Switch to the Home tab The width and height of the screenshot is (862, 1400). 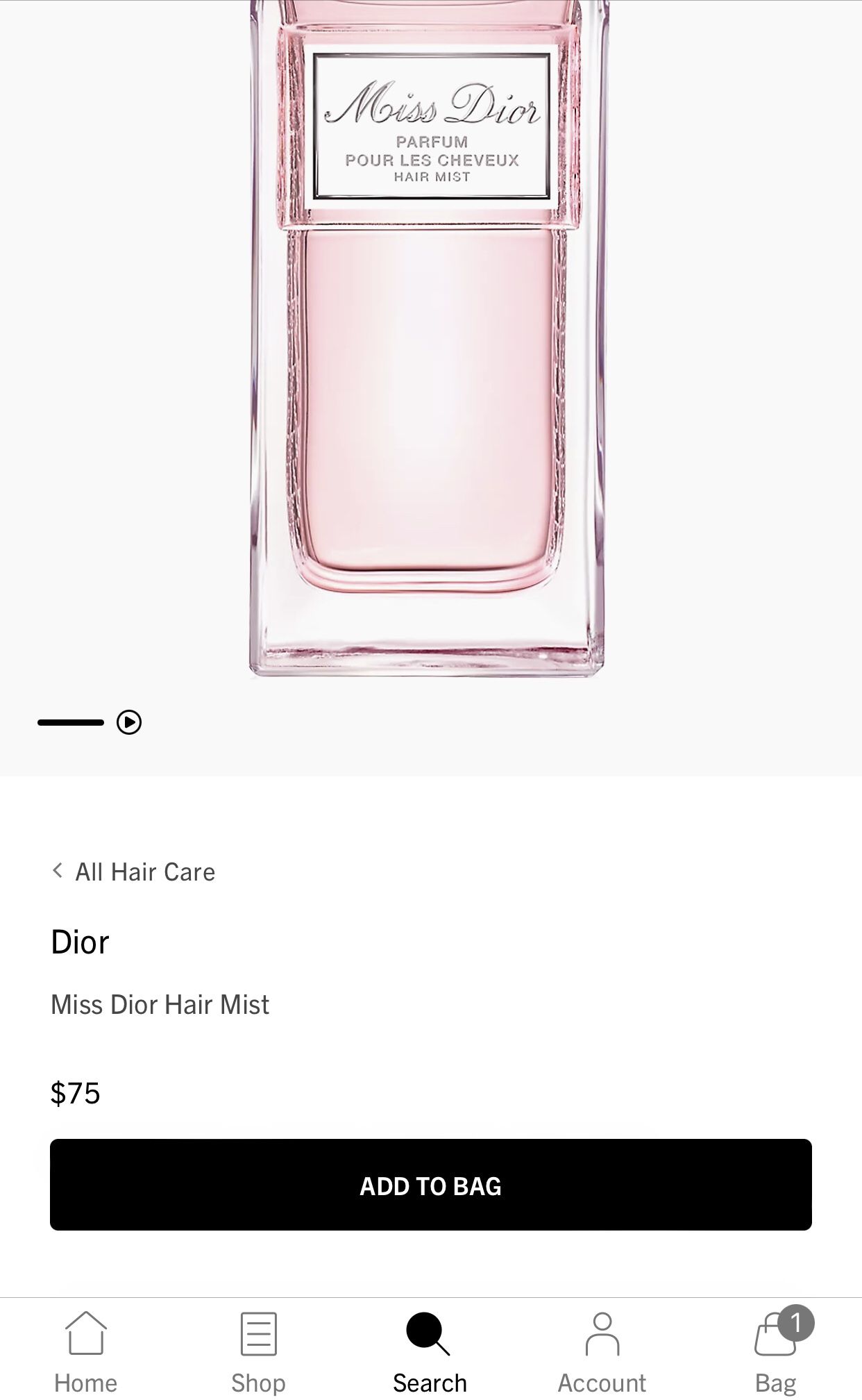85,1351
